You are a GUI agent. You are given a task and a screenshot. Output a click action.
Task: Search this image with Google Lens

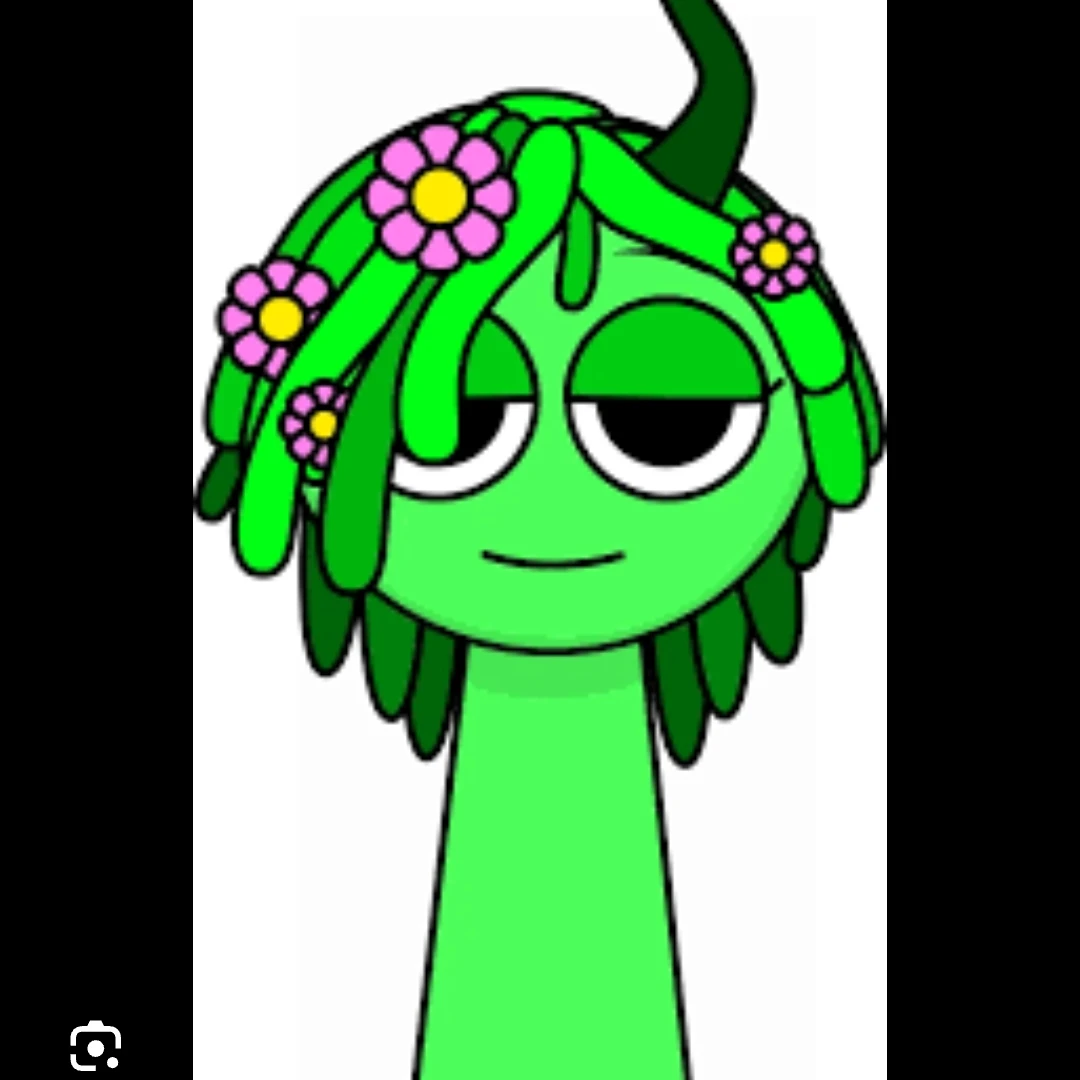point(96,1046)
